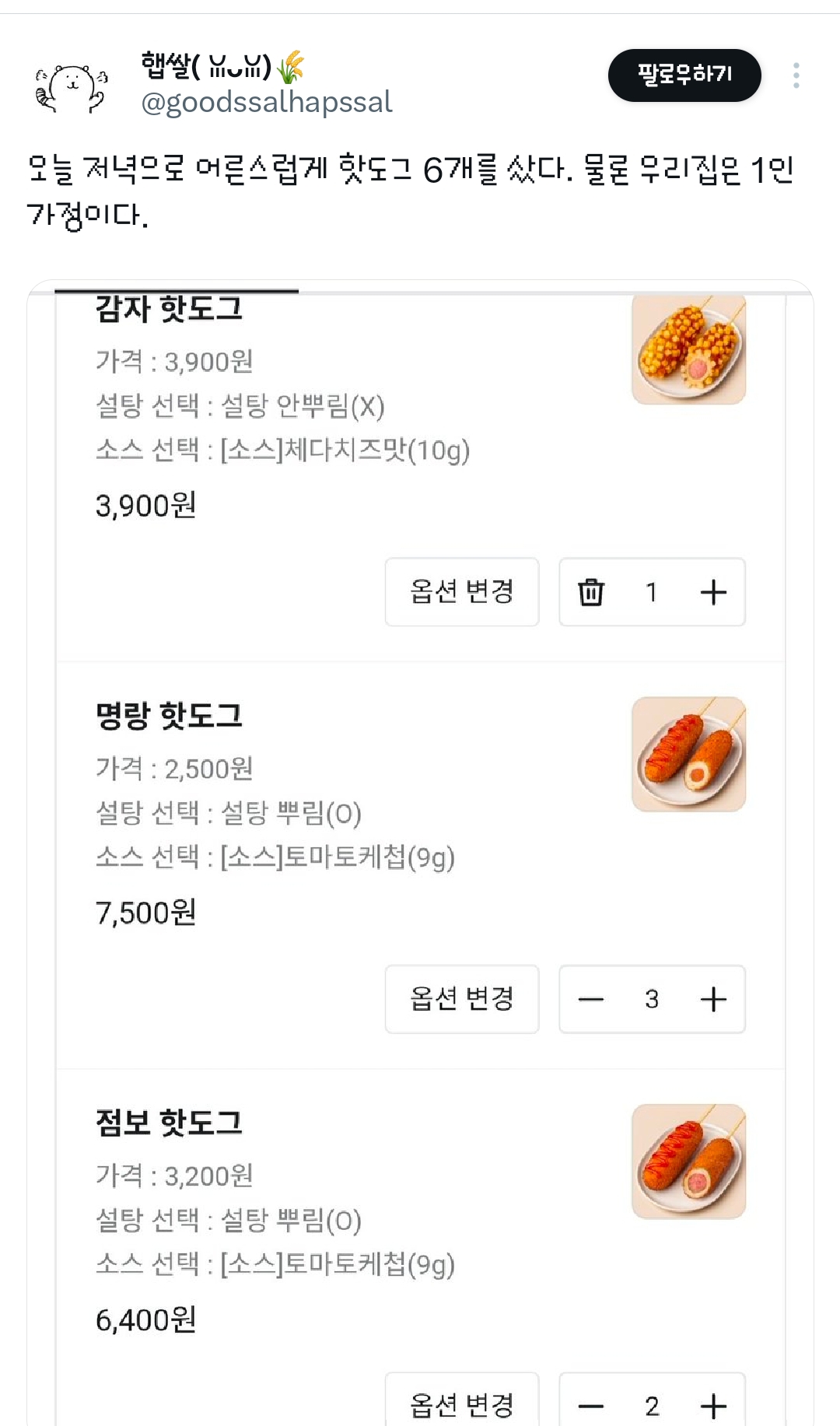
Task: Decrease 명랑 핫도그 quantity with minus icon
Action: click(x=592, y=1000)
